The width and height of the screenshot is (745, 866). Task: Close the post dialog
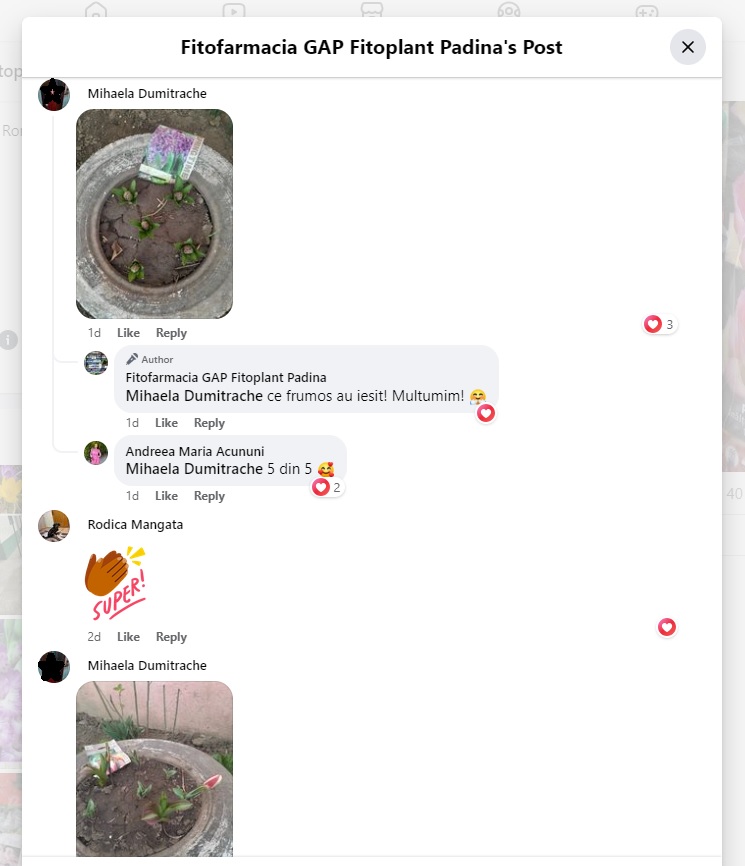click(x=687, y=47)
